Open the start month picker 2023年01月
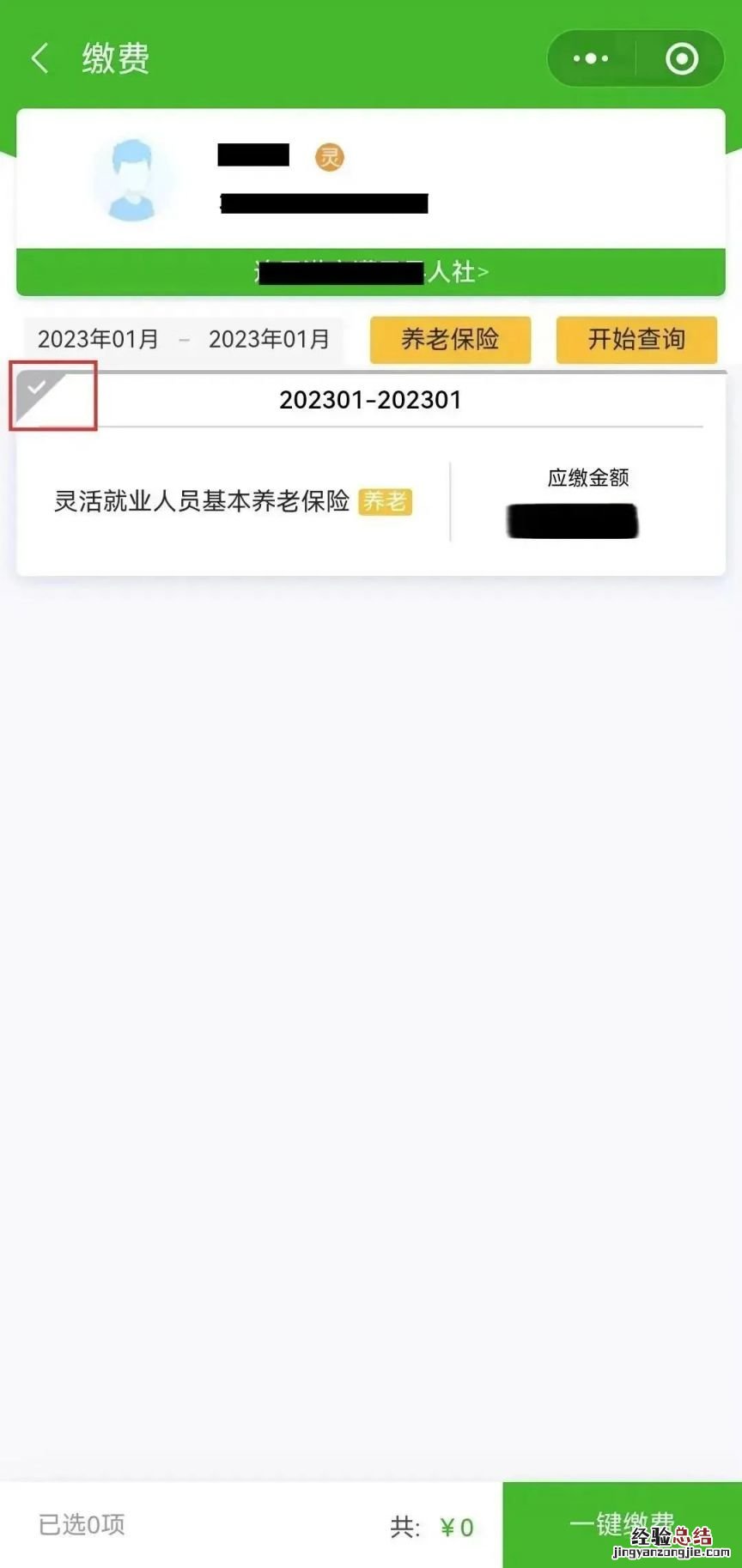 click(97, 339)
